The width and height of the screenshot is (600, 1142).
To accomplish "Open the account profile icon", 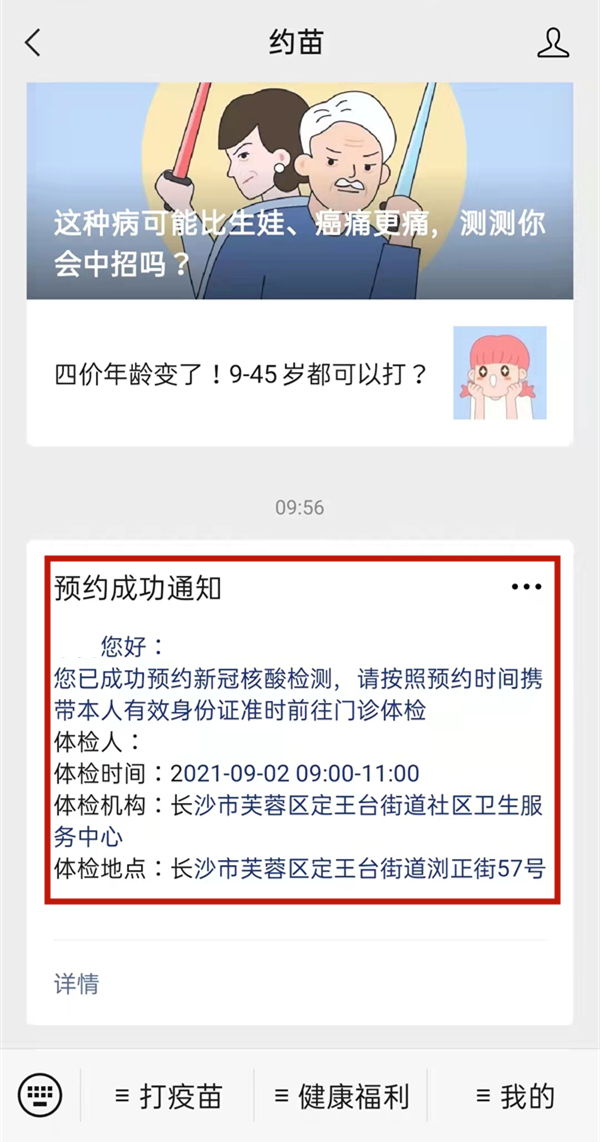I will [552, 43].
